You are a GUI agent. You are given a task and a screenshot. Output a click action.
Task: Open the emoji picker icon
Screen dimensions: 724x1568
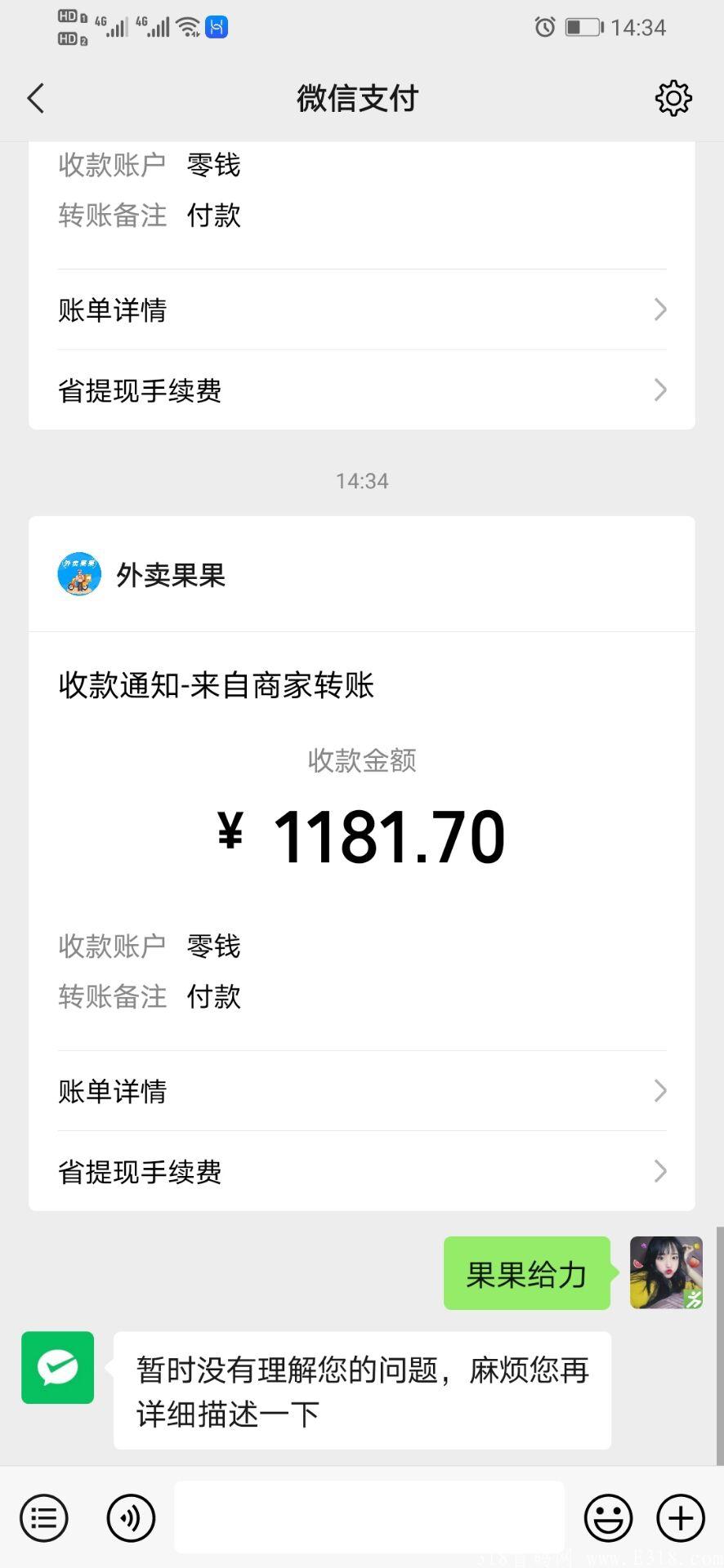click(x=608, y=1517)
